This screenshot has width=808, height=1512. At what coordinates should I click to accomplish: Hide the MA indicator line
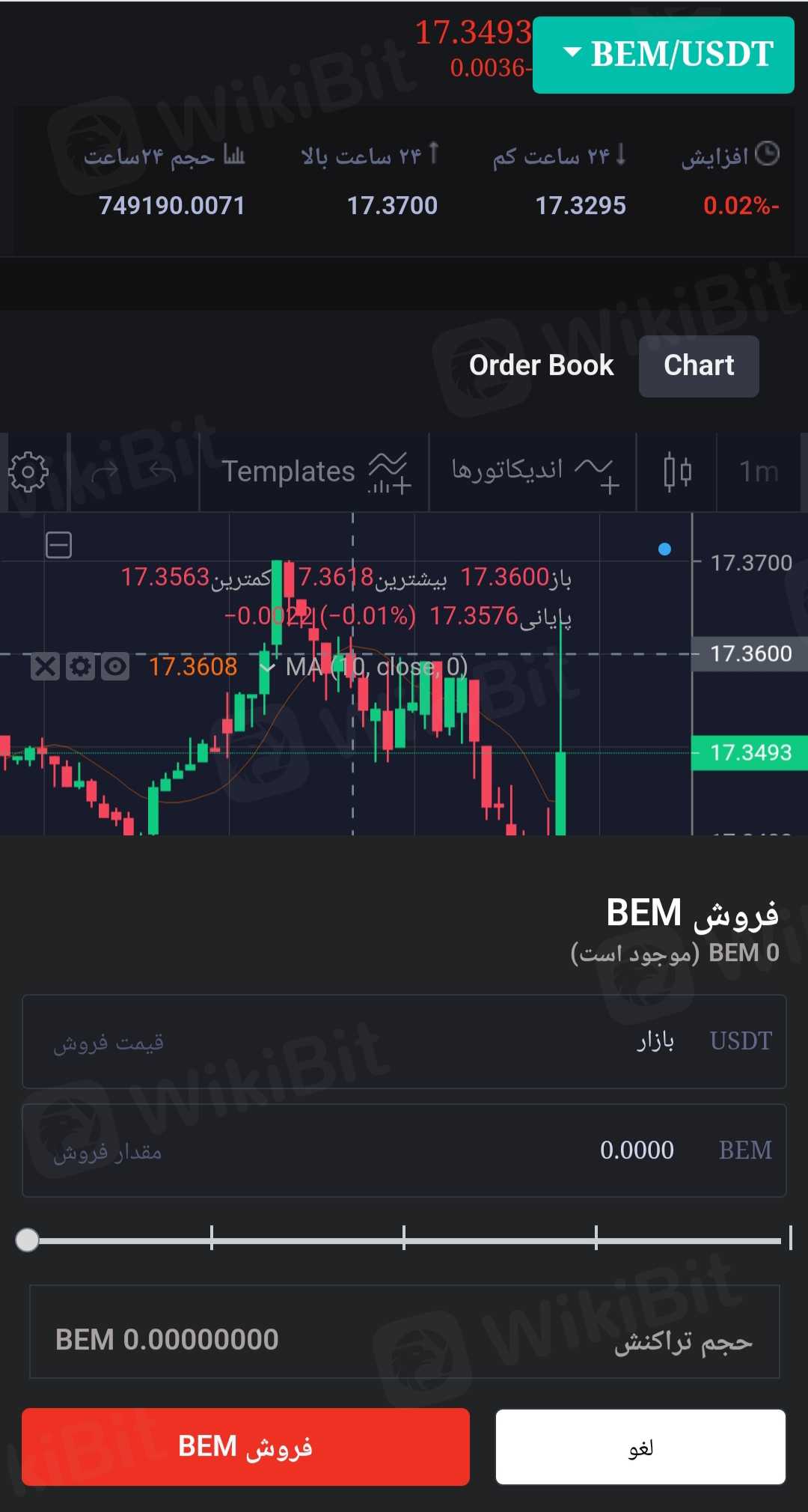(115, 666)
